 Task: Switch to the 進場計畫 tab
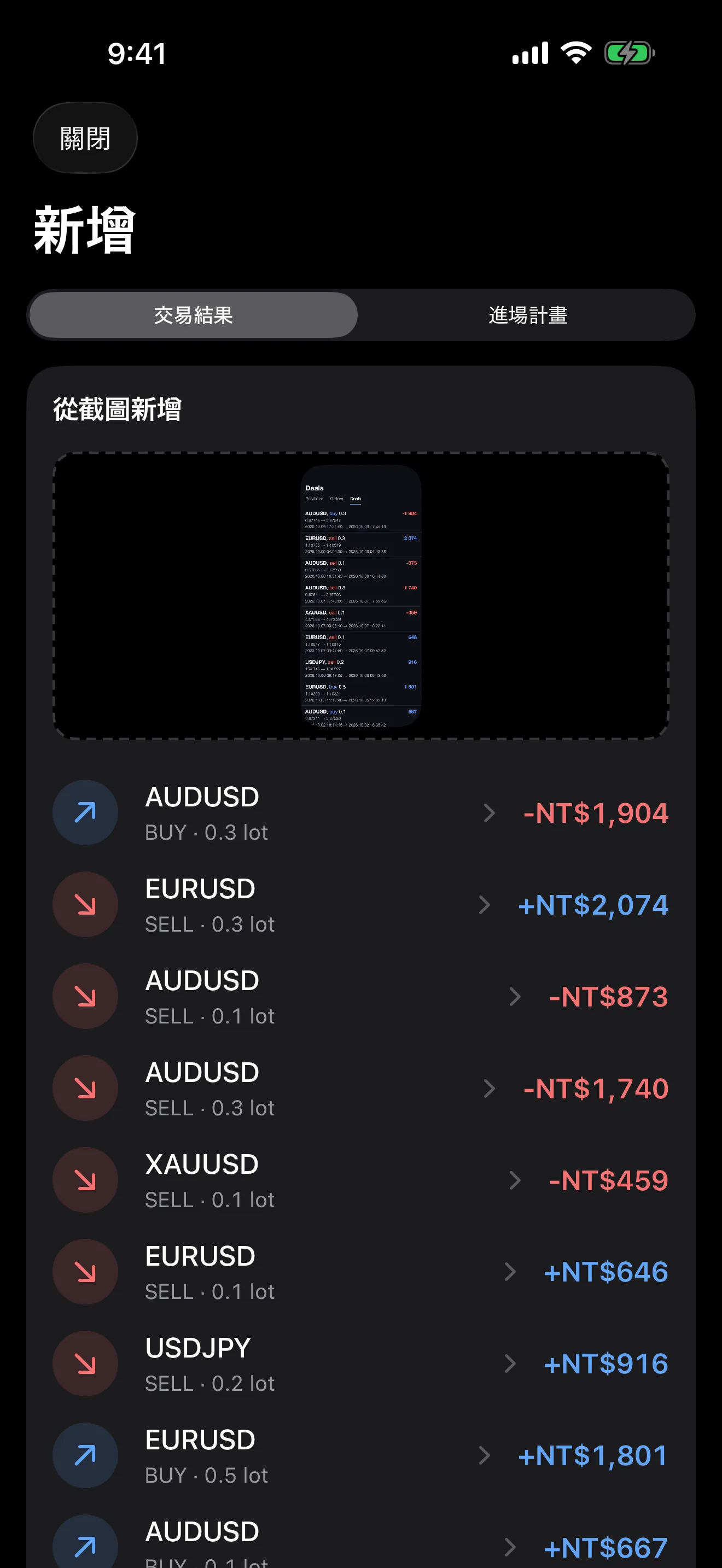527,315
